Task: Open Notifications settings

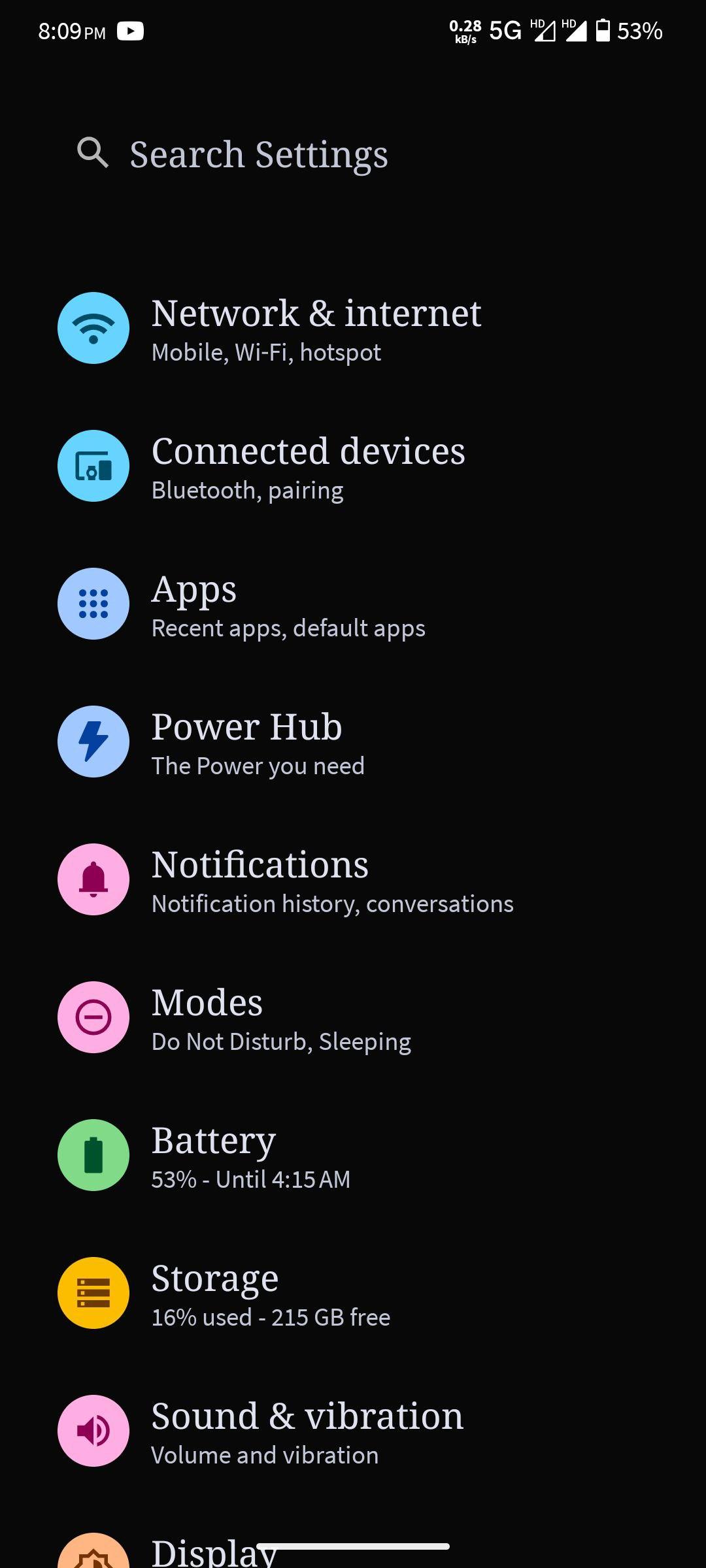Action: coord(332,880)
